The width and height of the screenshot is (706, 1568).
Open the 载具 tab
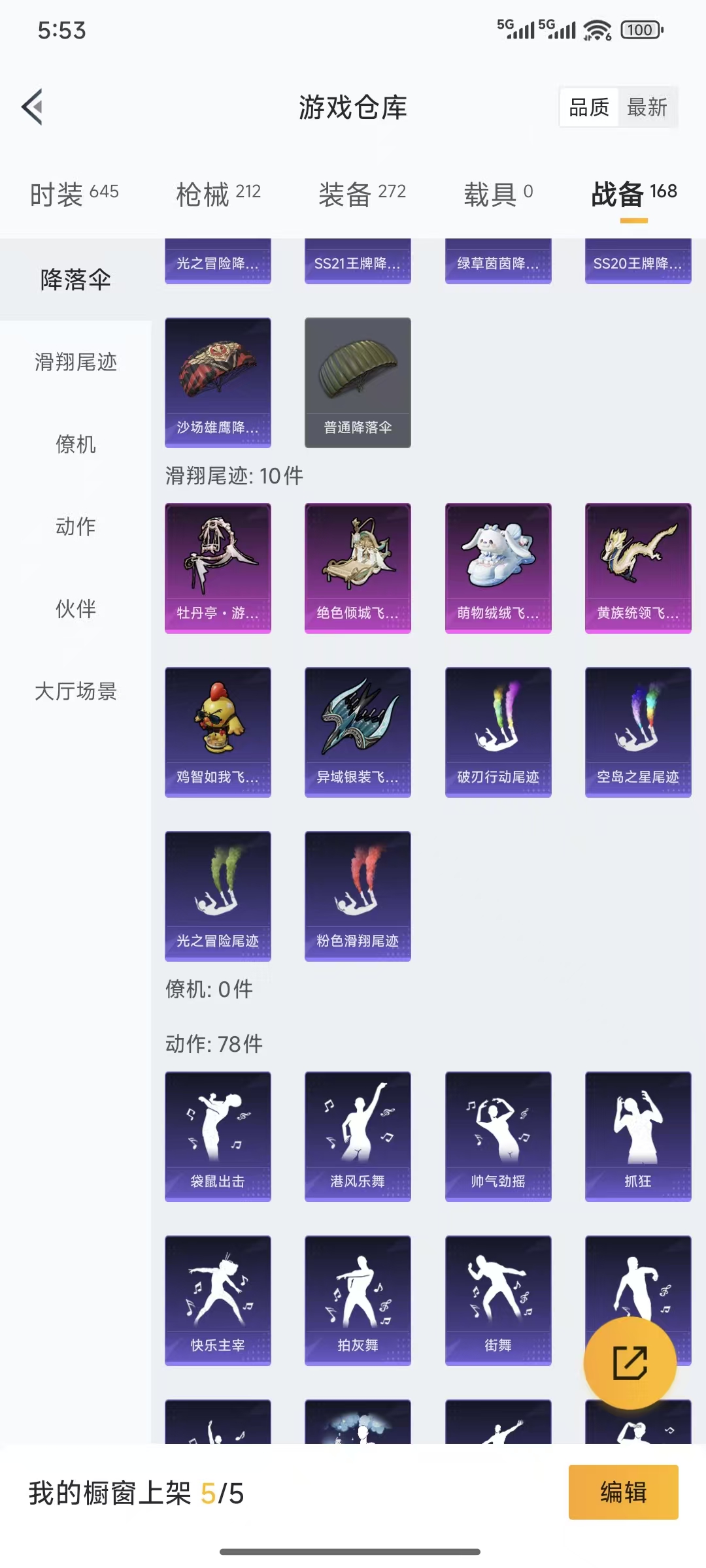pyautogui.click(x=498, y=193)
